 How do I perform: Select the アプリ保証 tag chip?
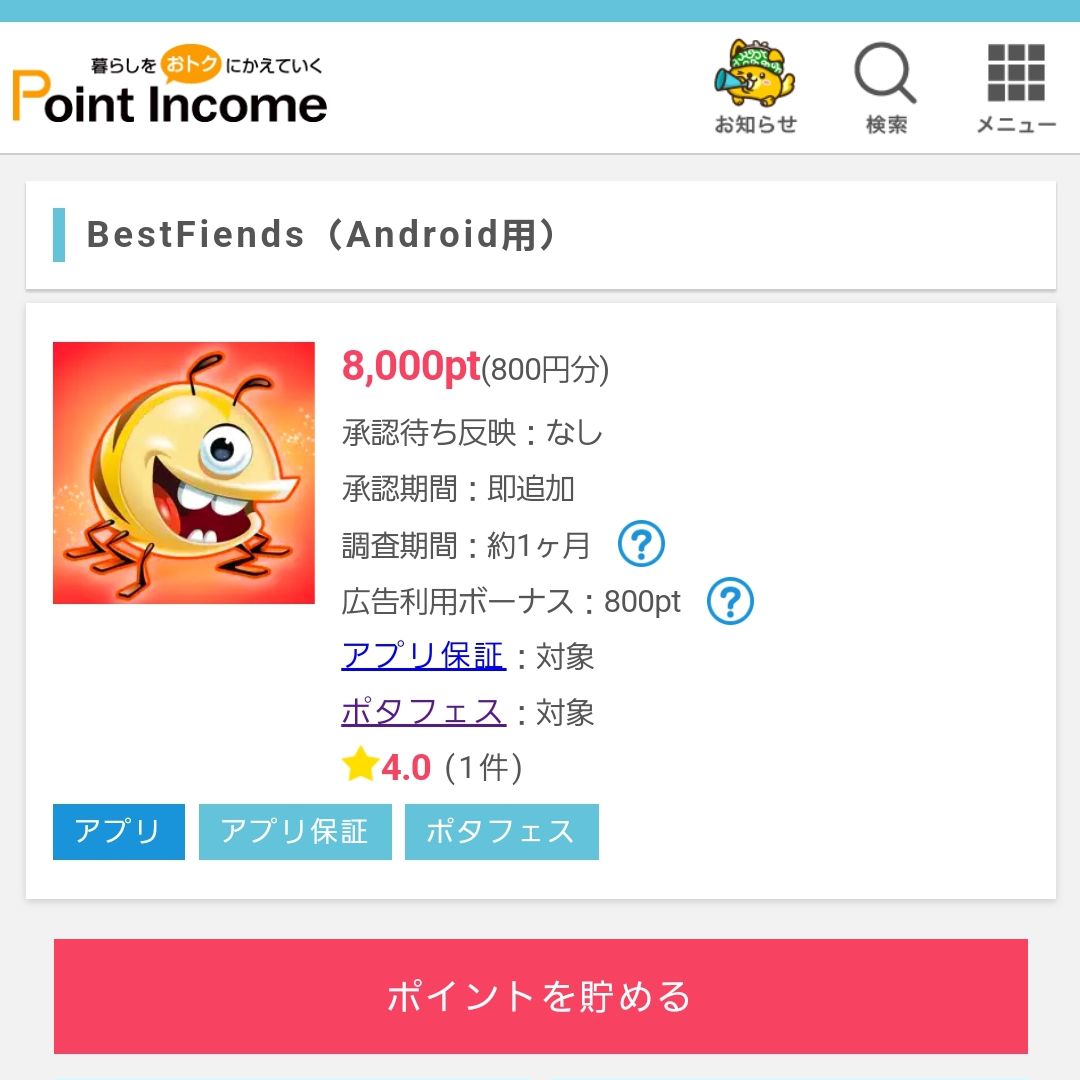[295, 832]
